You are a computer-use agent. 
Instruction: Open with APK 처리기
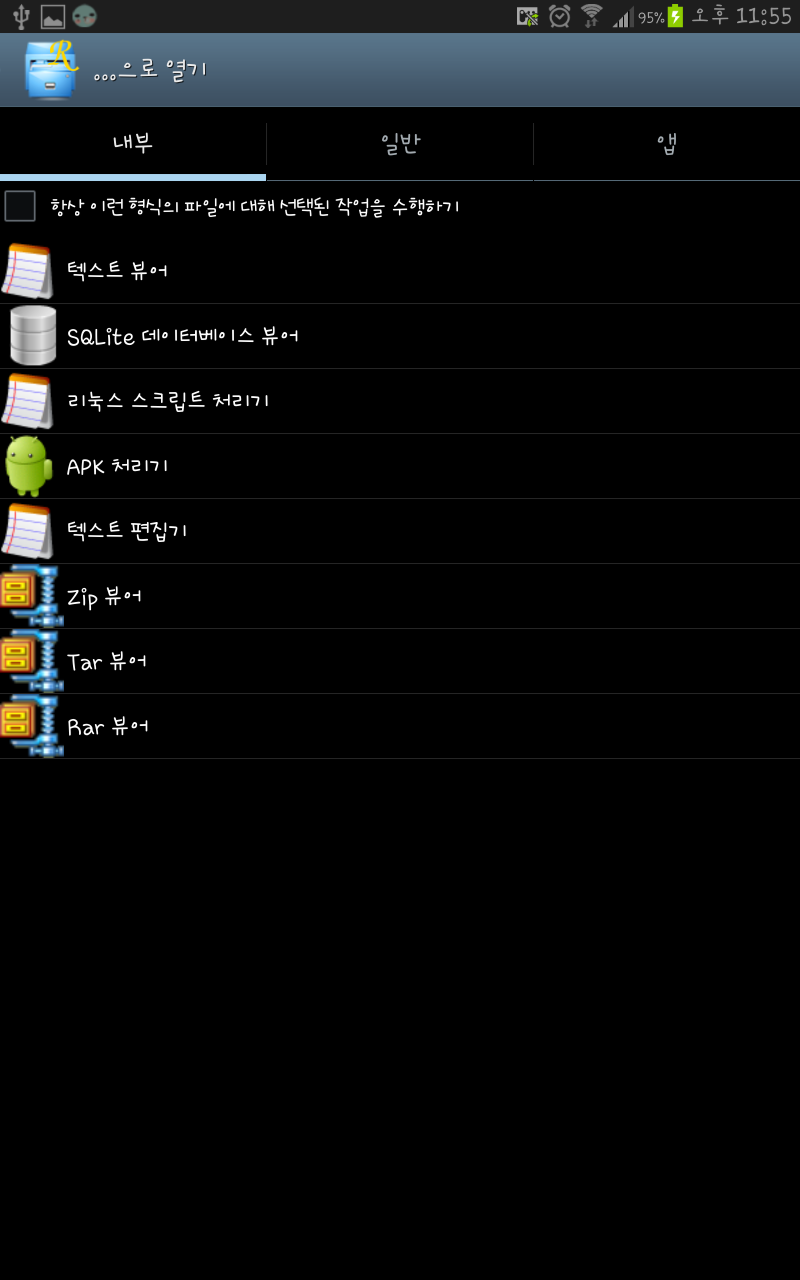[x=400, y=466]
